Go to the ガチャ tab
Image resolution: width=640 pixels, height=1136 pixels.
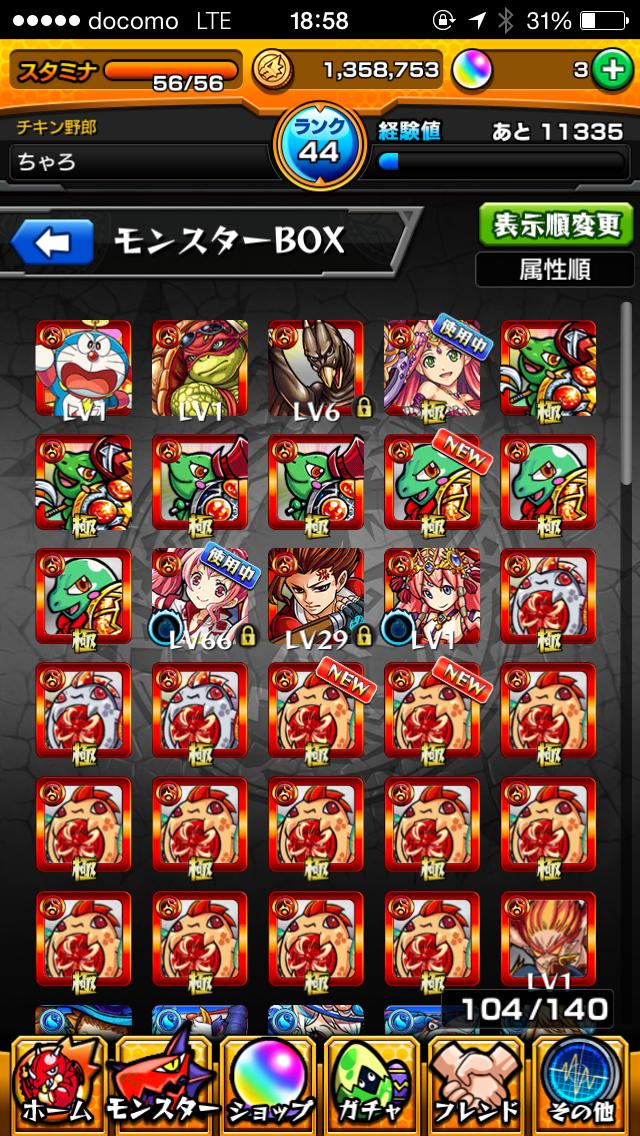[374, 1084]
